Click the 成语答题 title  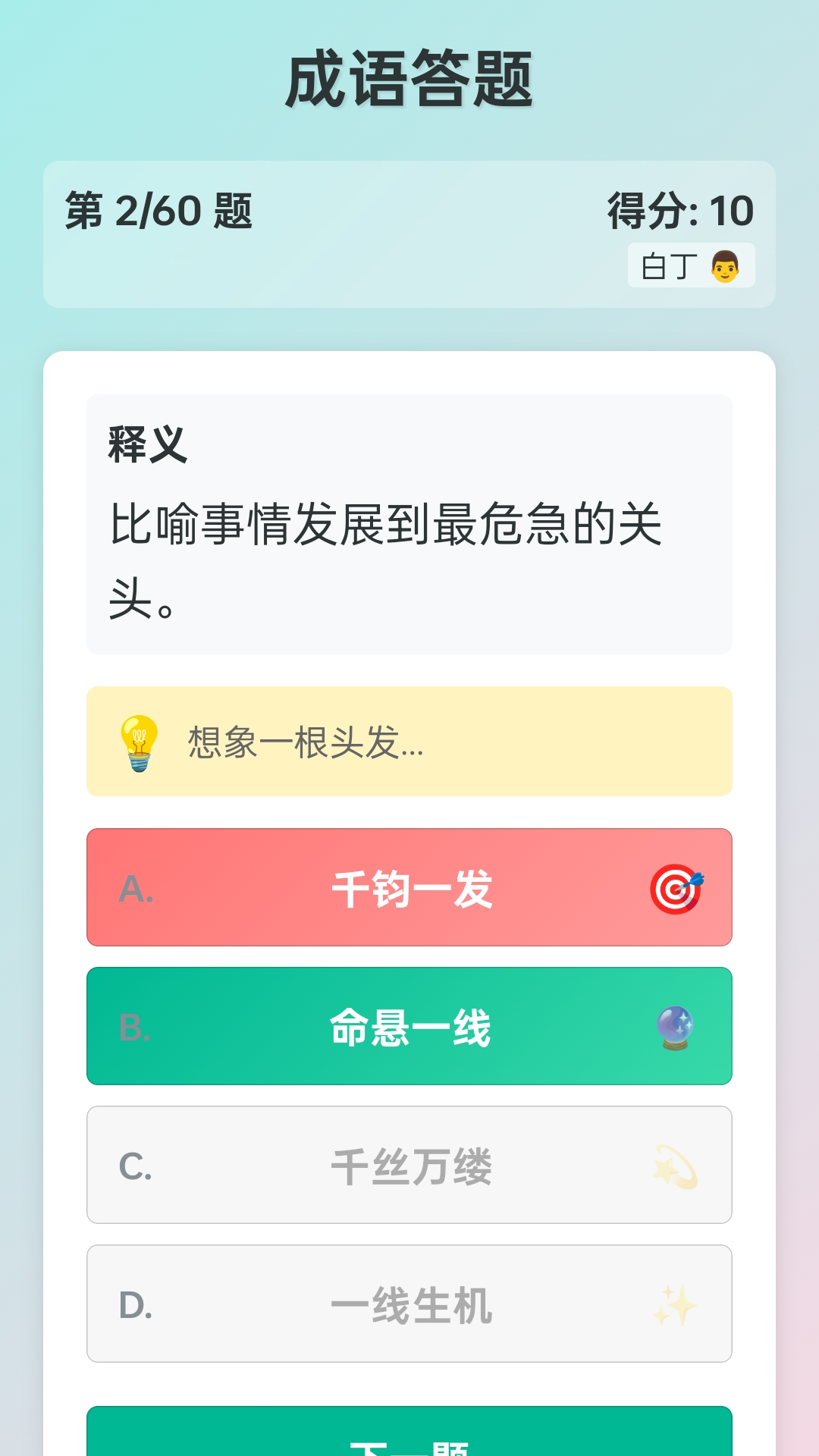(409, 76)
